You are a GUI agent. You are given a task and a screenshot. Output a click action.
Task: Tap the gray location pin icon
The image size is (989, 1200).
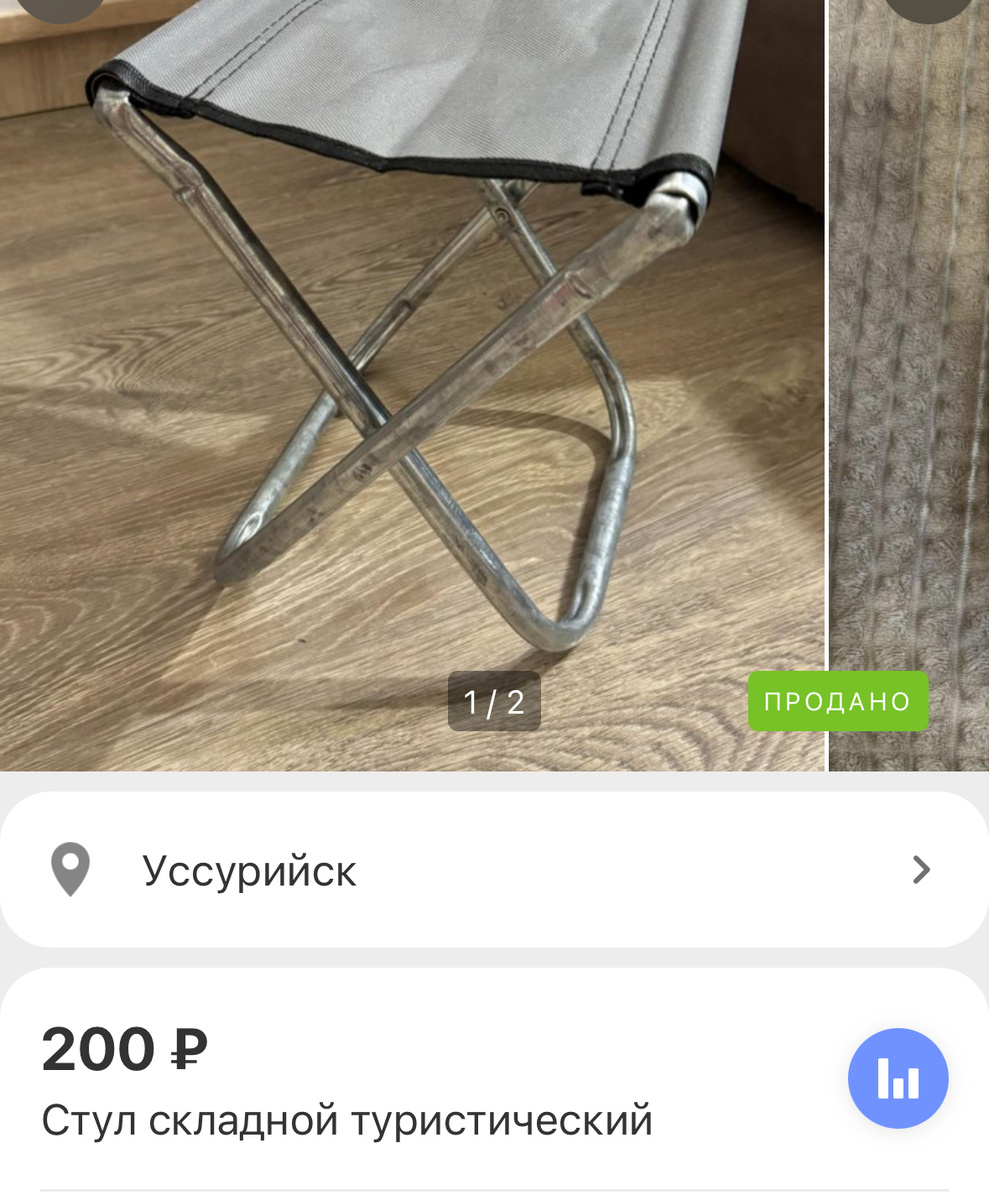coord(70,869)
